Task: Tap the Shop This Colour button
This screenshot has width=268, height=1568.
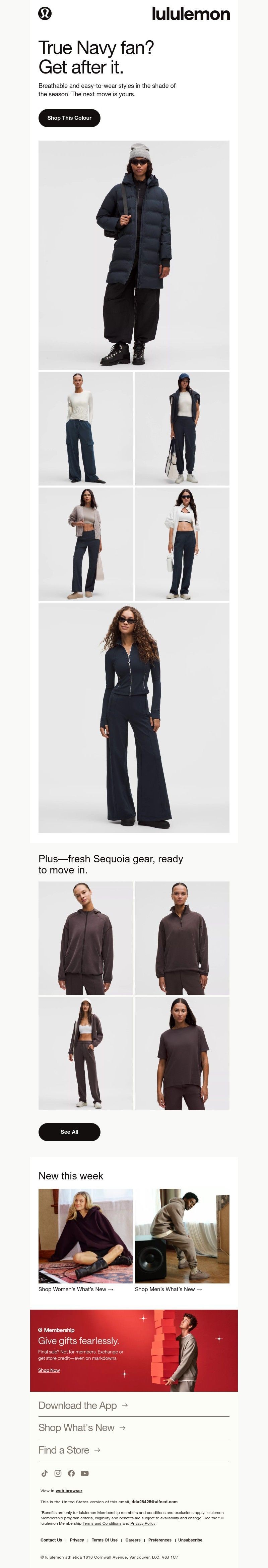Action: (x=69, y=118)
